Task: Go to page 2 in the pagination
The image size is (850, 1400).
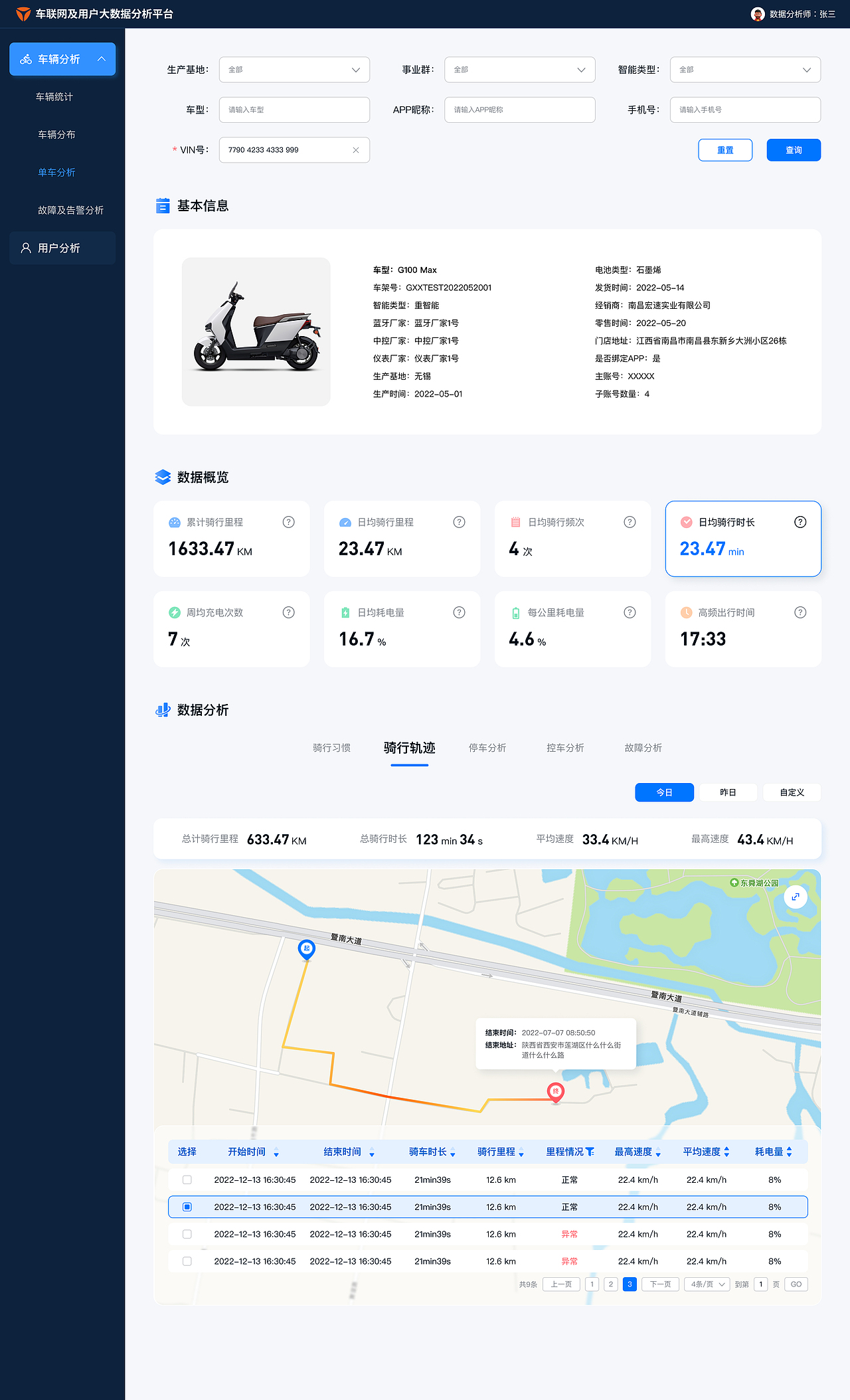Action: [x=611, y=1284]
